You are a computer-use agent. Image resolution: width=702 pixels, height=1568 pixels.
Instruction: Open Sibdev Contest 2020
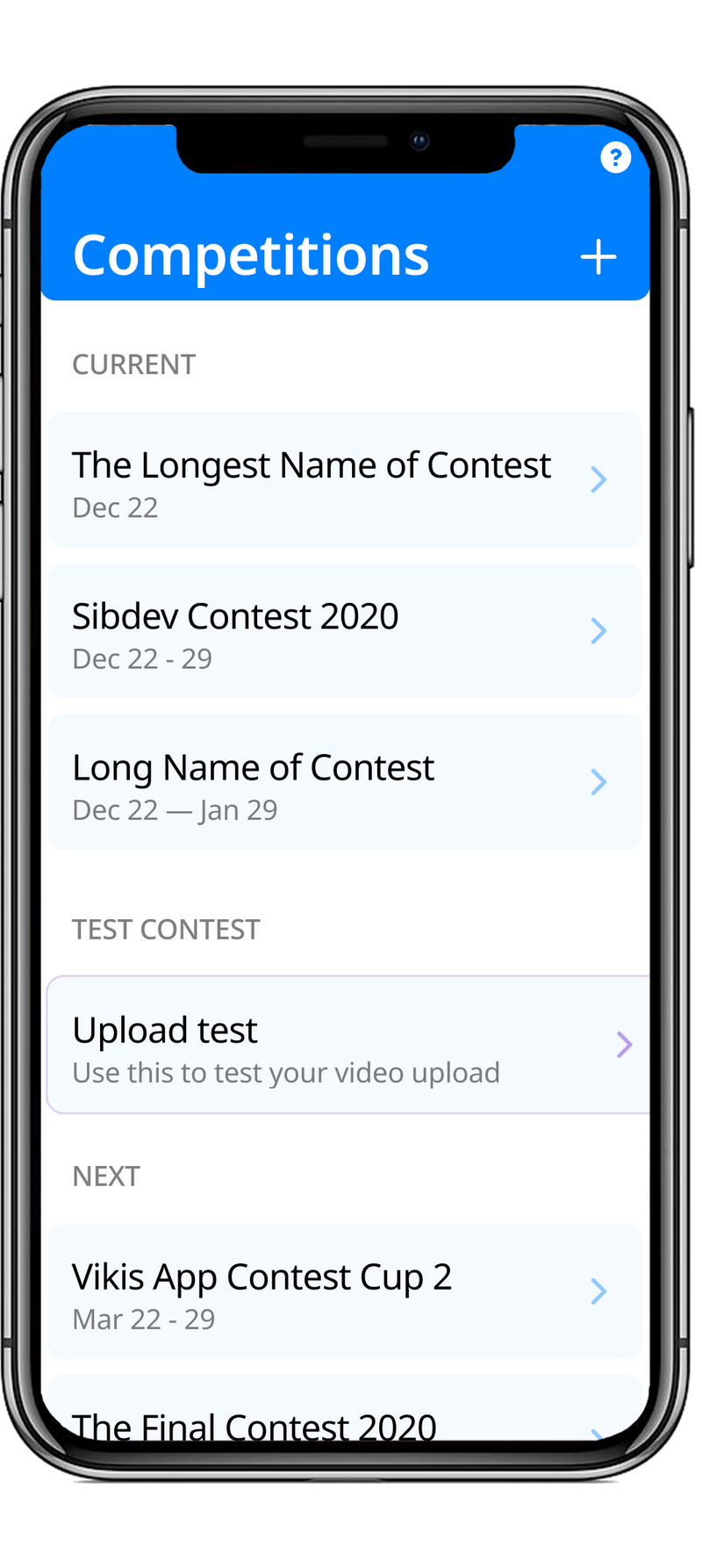click(x=344, y=631)
